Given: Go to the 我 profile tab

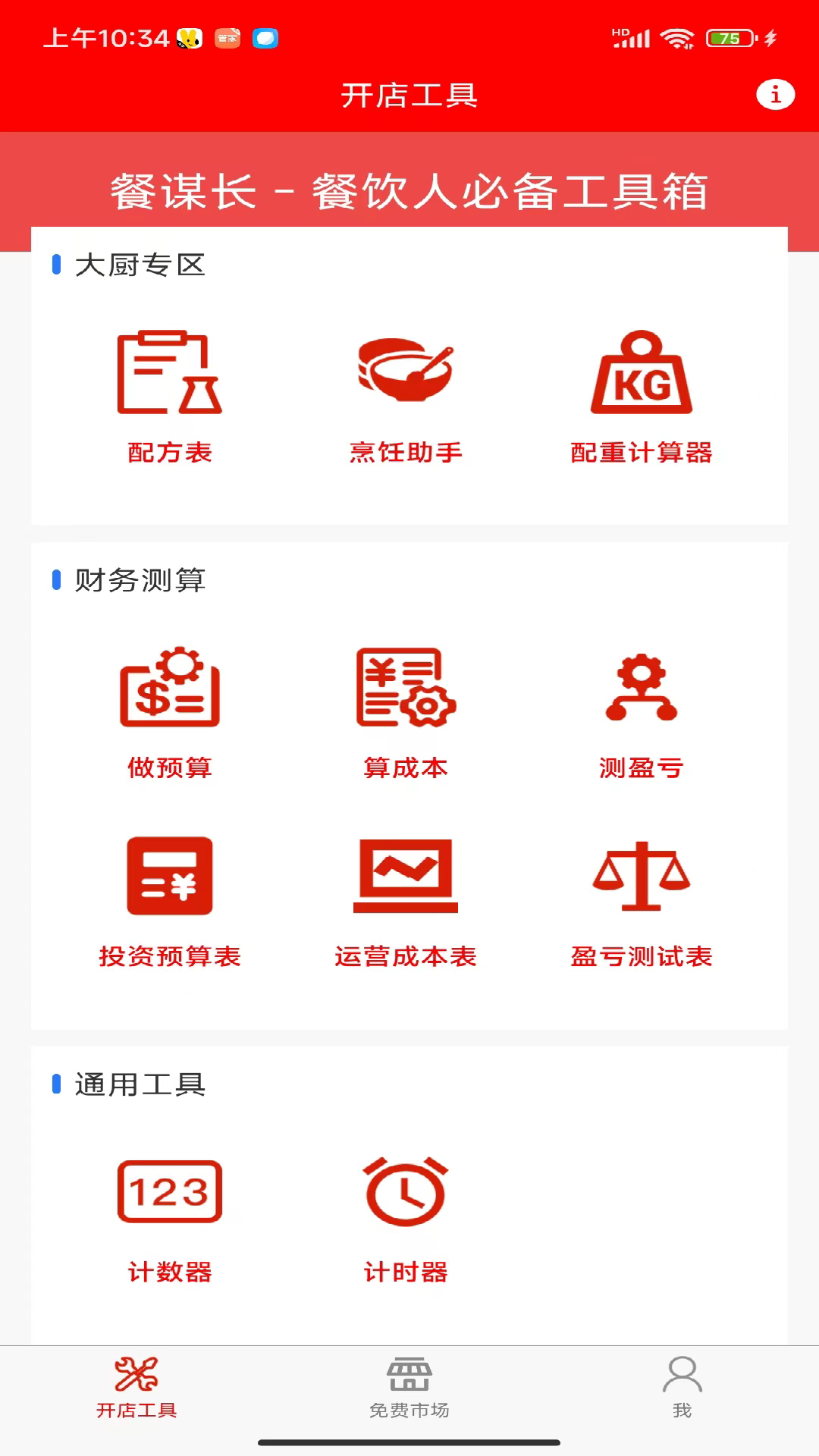Looking at the screenshot, I should (x=682, y=1389).
